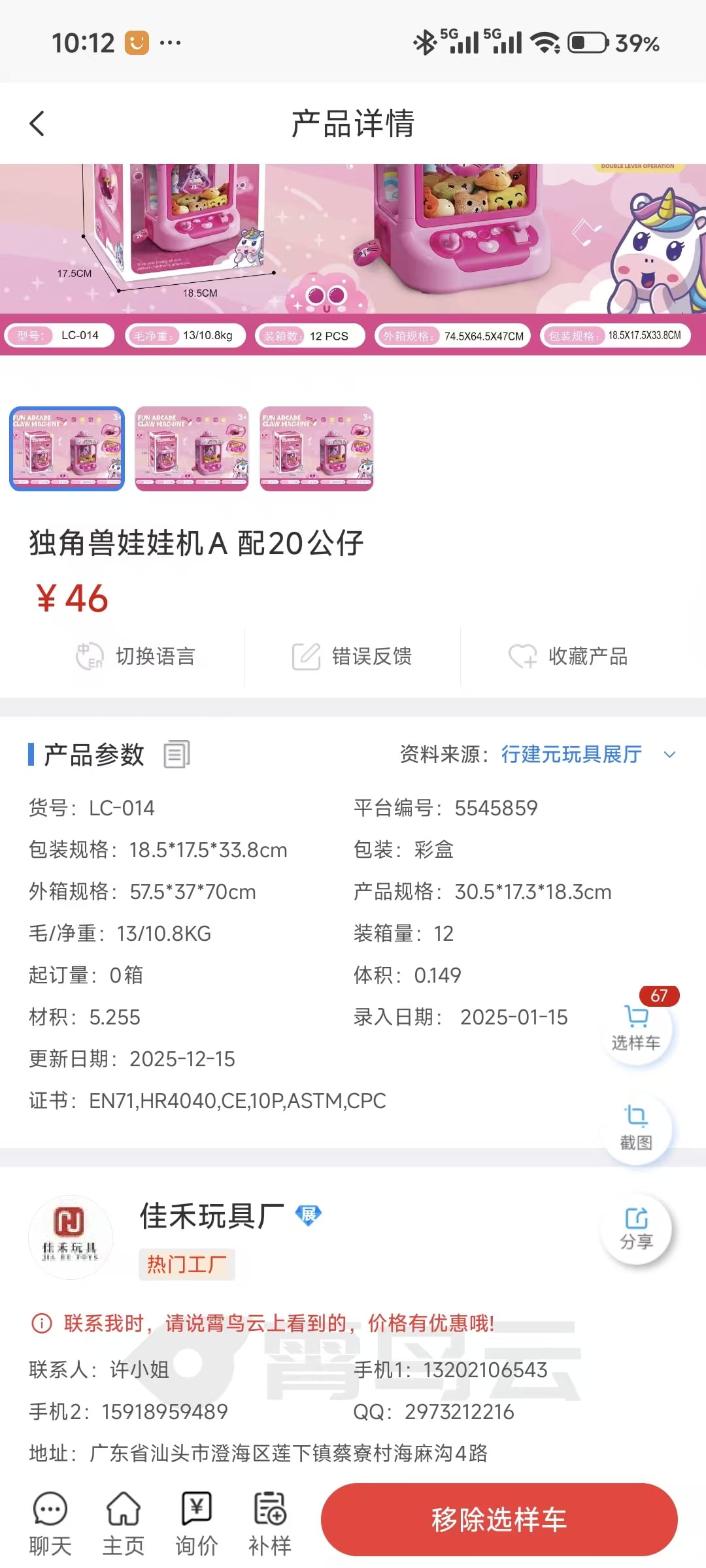The width and height of the screenshot is (706, 1568).
Task: Open 聊天 in the bottom bar
Action: click(50, 1524)
